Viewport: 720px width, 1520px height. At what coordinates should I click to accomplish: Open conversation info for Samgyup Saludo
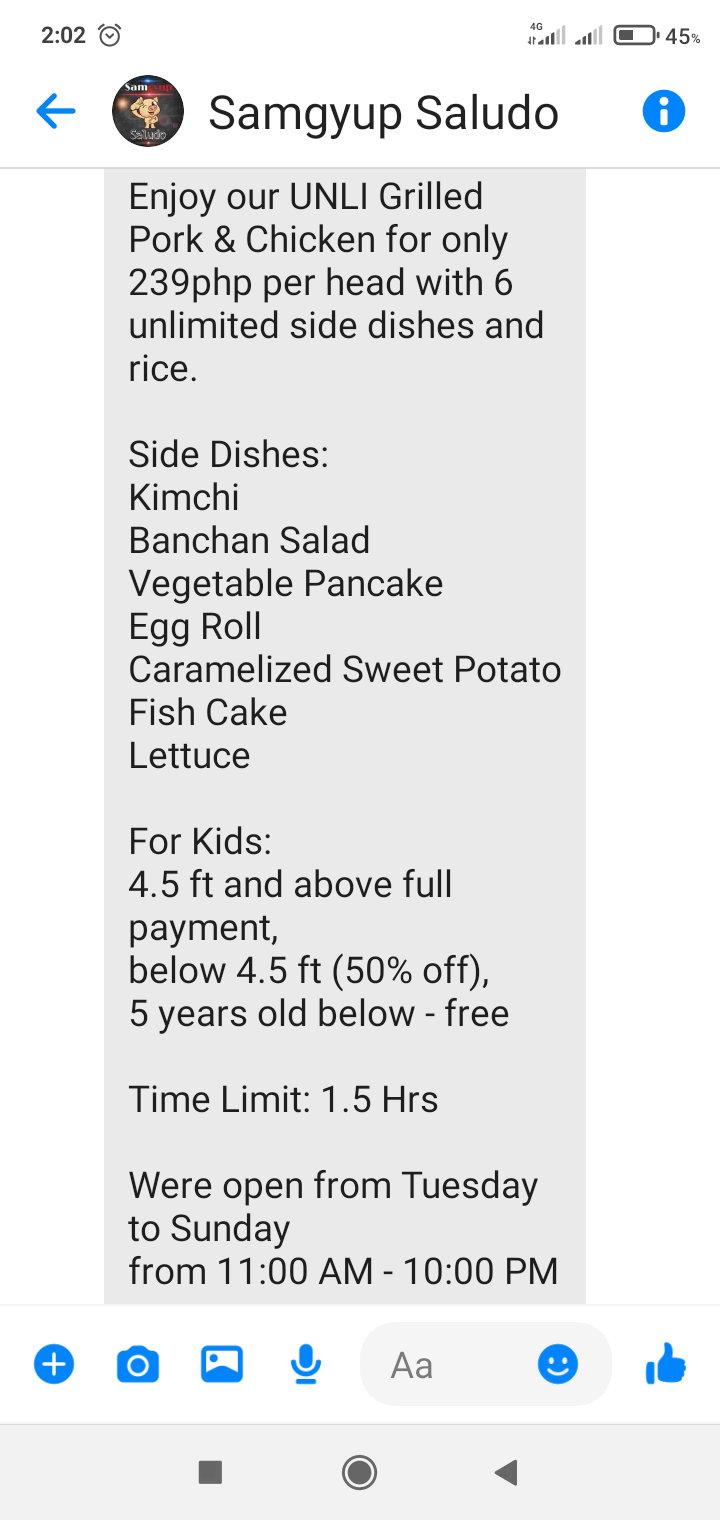point(664,111)
